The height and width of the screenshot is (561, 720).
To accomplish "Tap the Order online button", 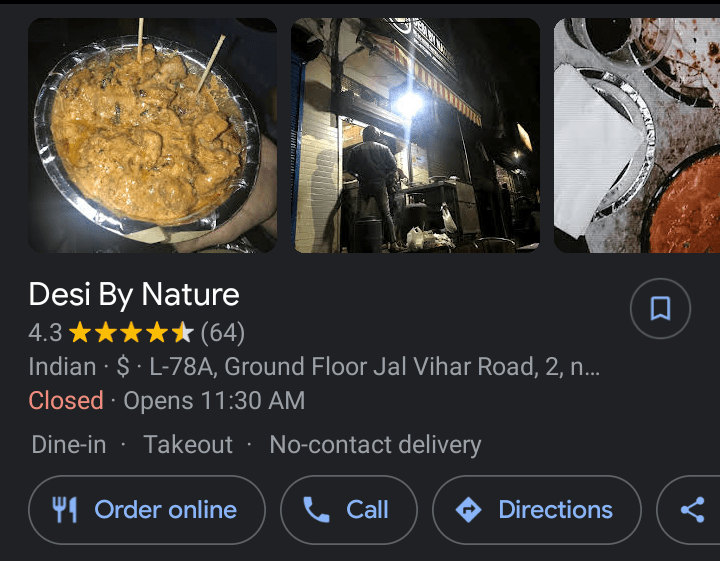I will point(146,510).
